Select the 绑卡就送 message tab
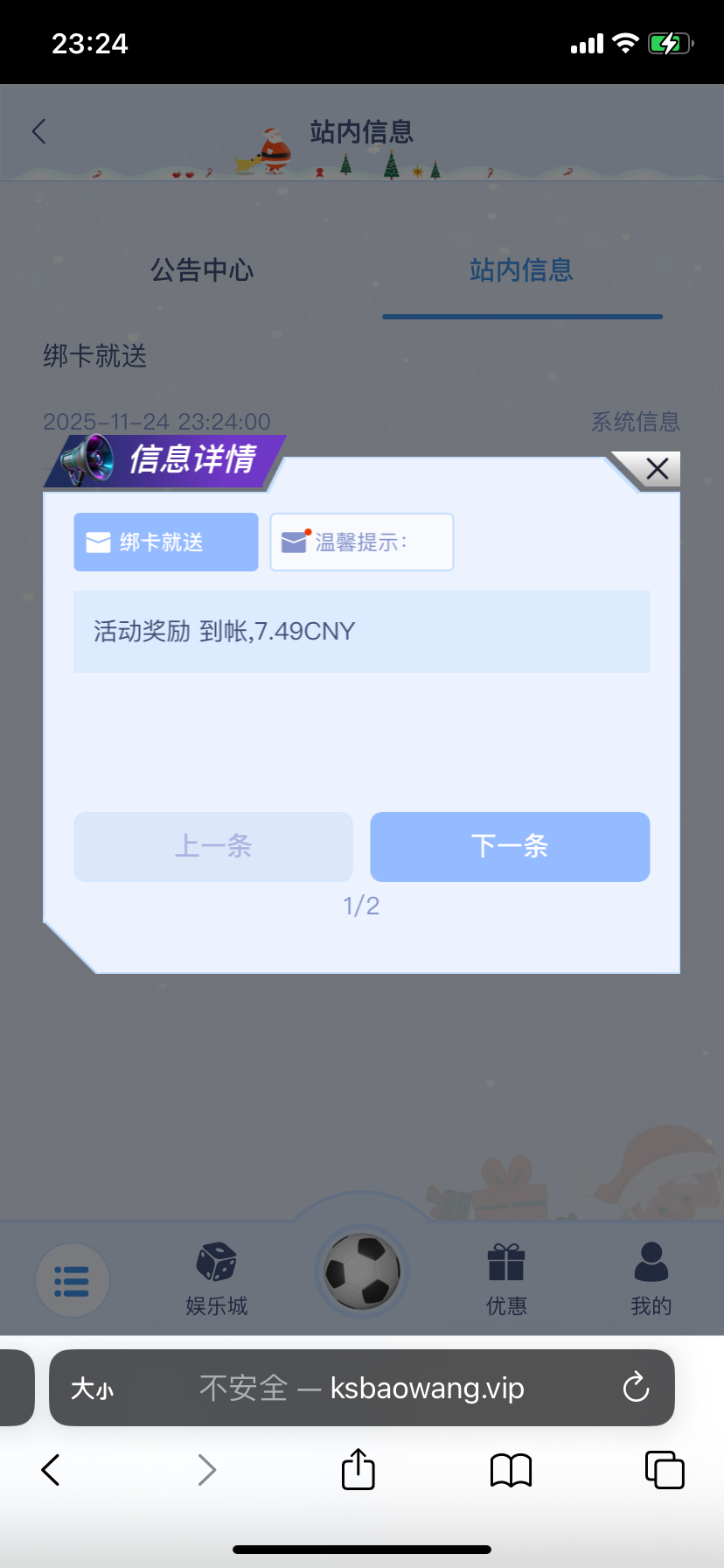 (166, 542)
